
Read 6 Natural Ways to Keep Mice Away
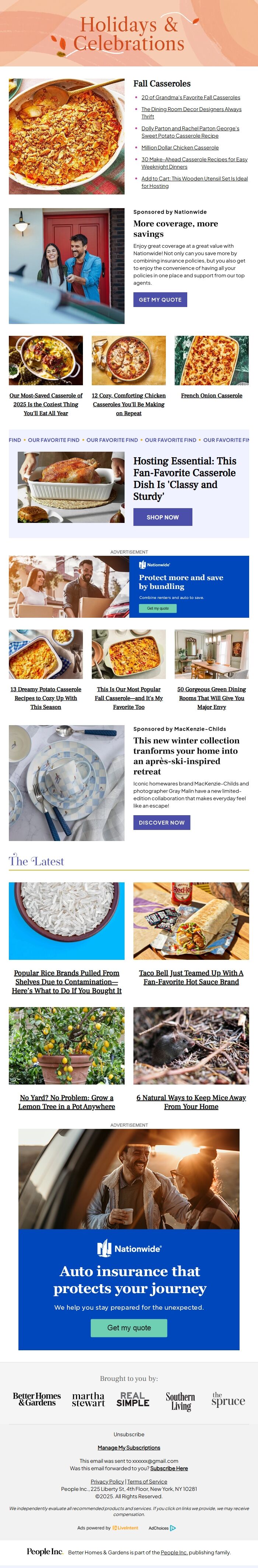[191, 1102]
